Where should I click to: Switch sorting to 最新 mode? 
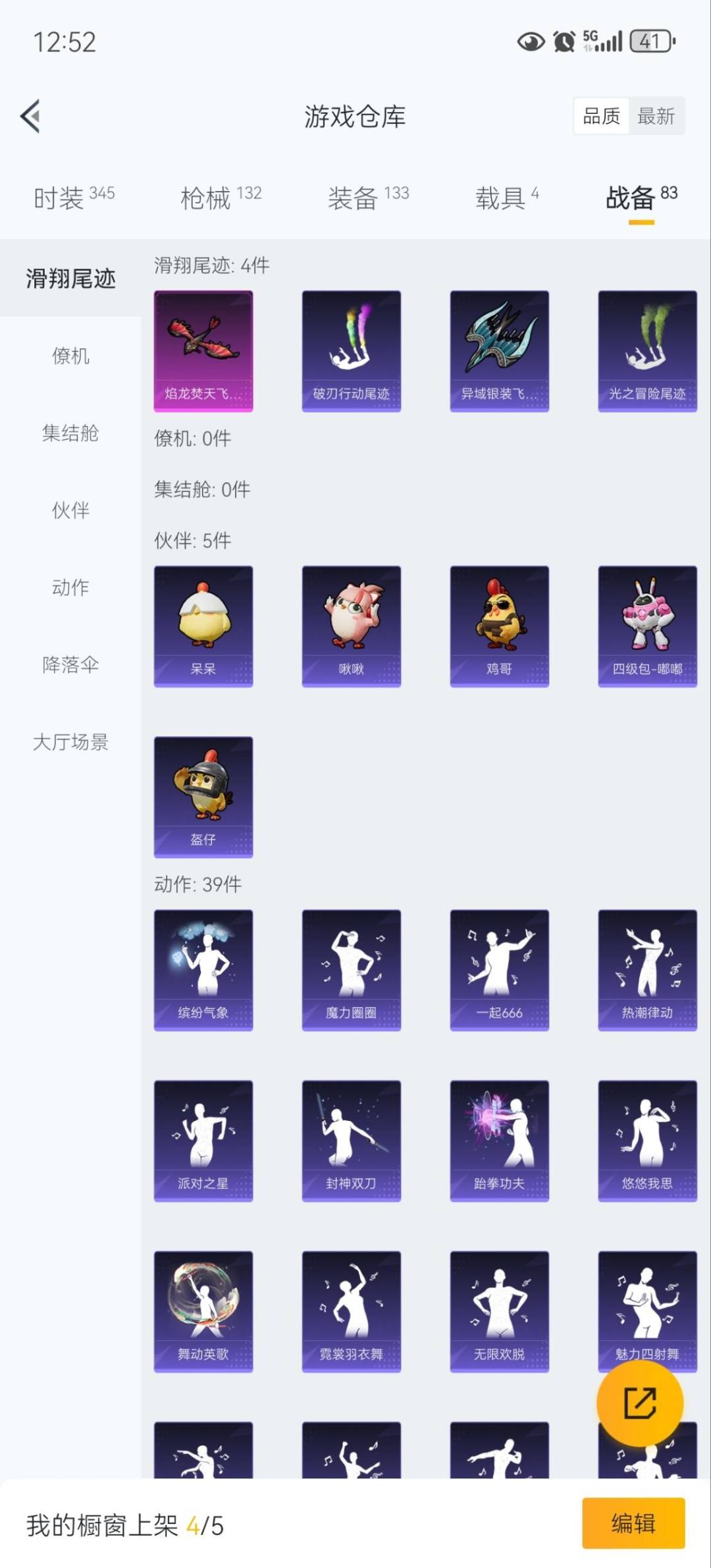click(656, 115)
